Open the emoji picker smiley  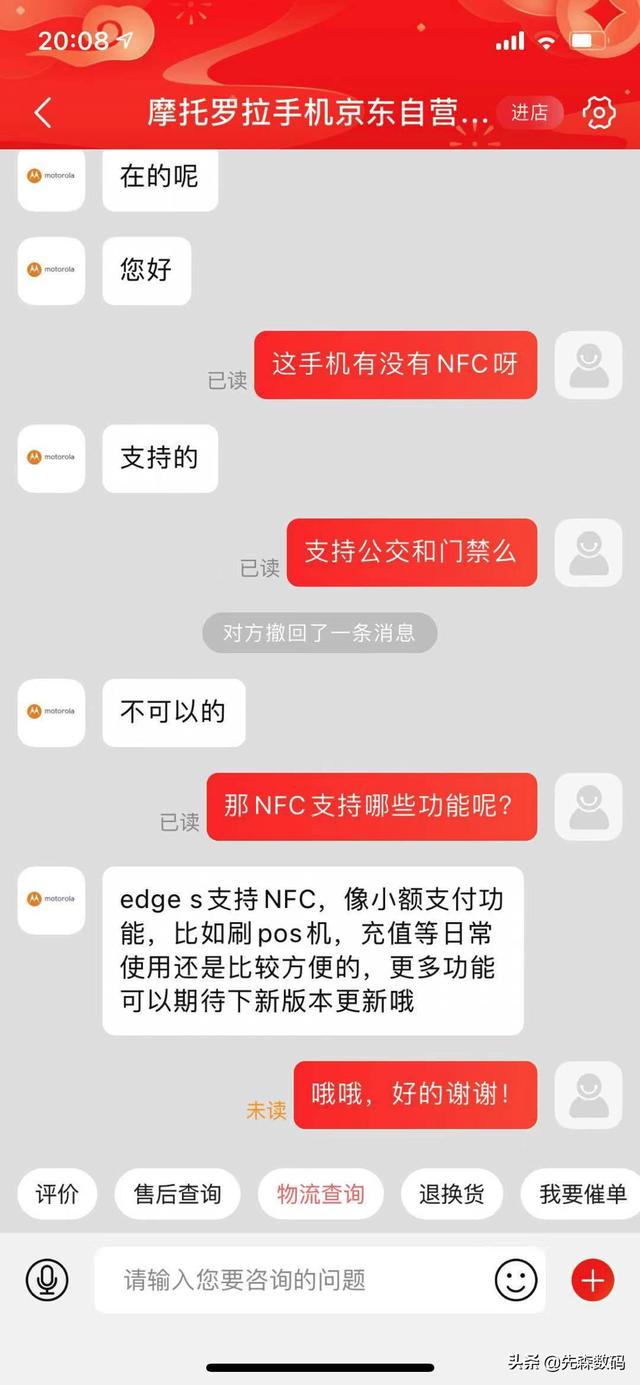516,1280
